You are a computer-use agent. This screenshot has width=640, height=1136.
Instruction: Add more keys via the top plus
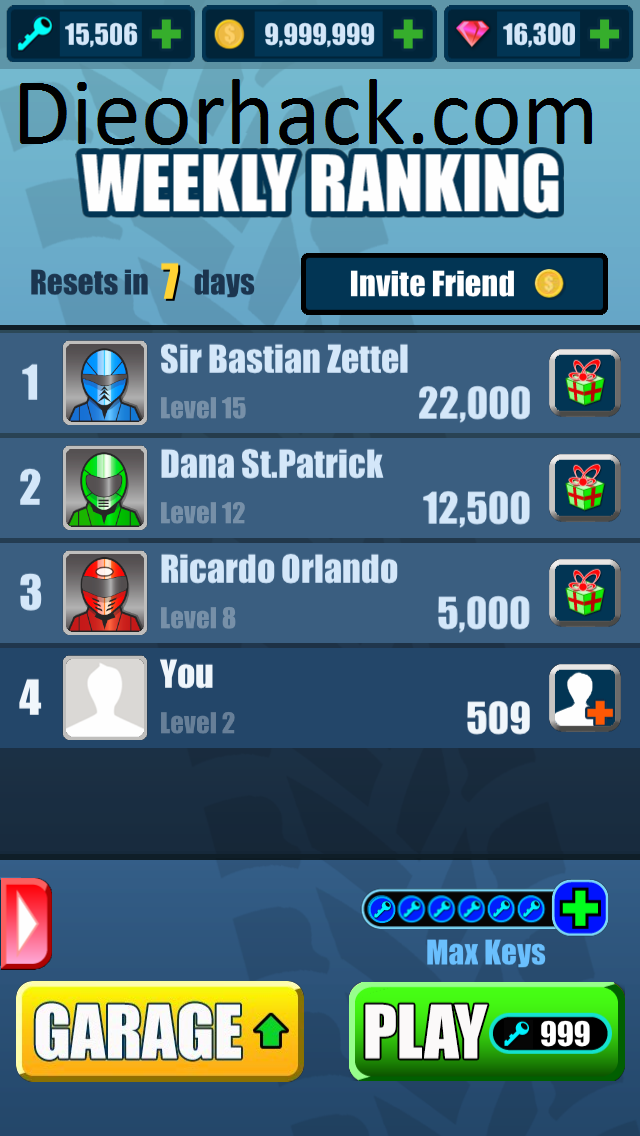(166, 35)
